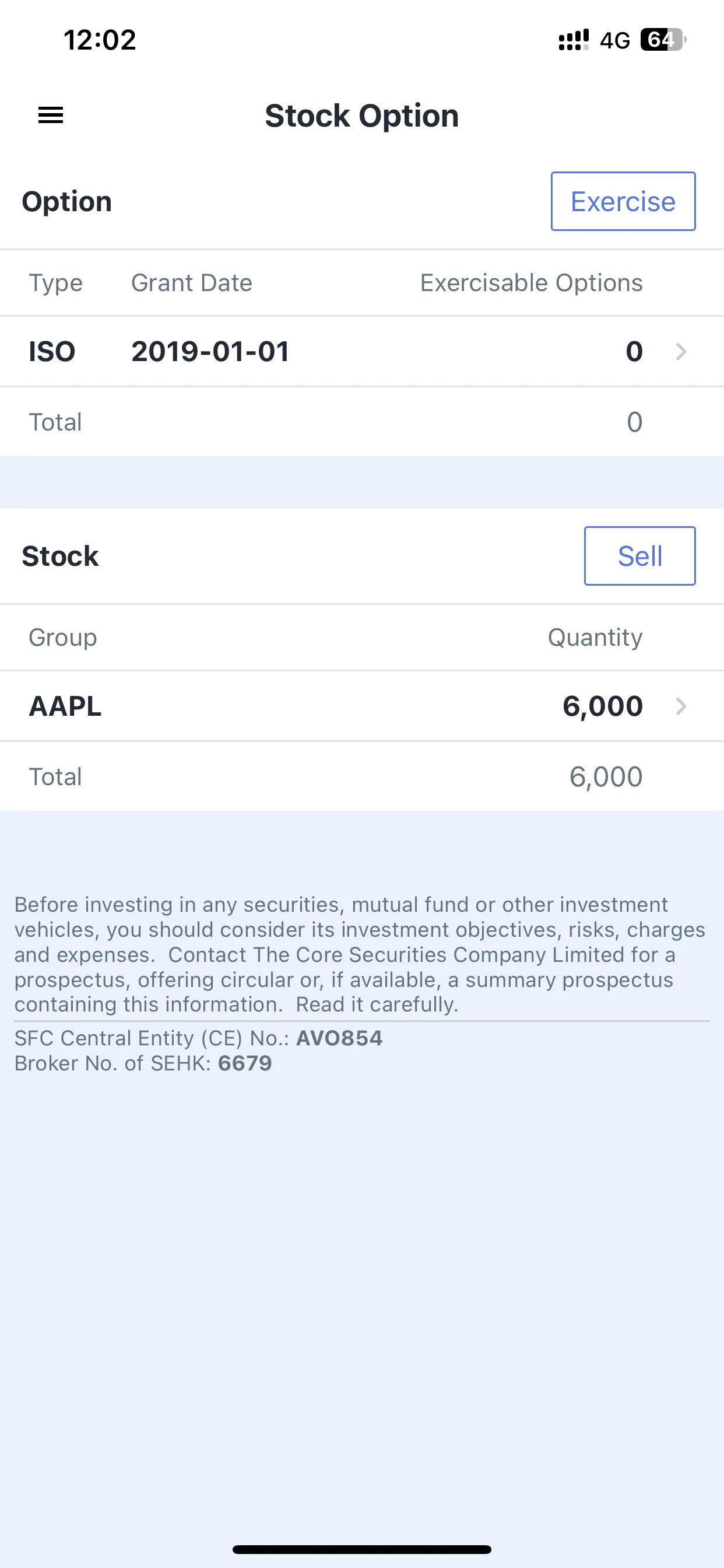Select the Total row under Option
Image resolution: width=724 pixels, height=1568 pixels.
point(55,422)
